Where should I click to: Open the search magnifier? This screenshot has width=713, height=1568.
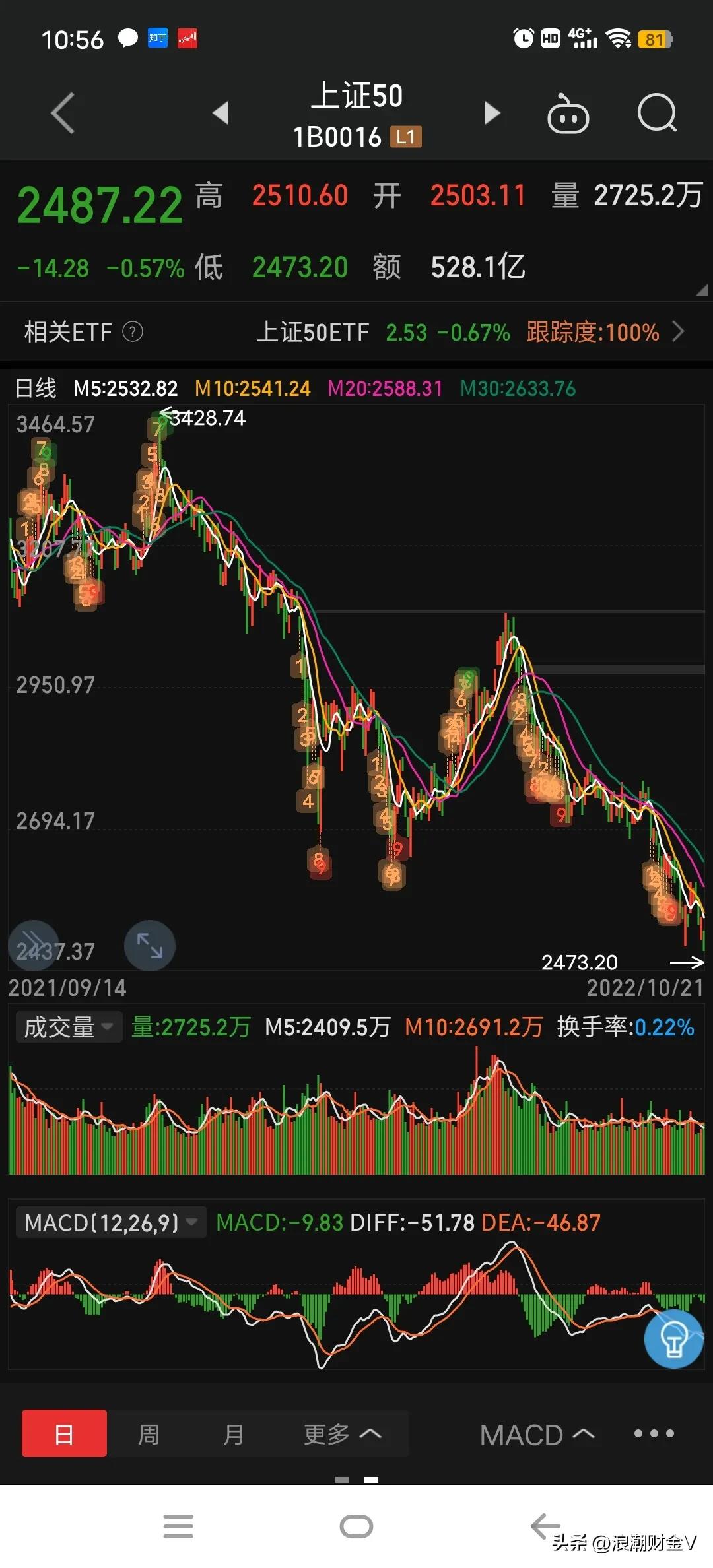click(x=657, y=114)
